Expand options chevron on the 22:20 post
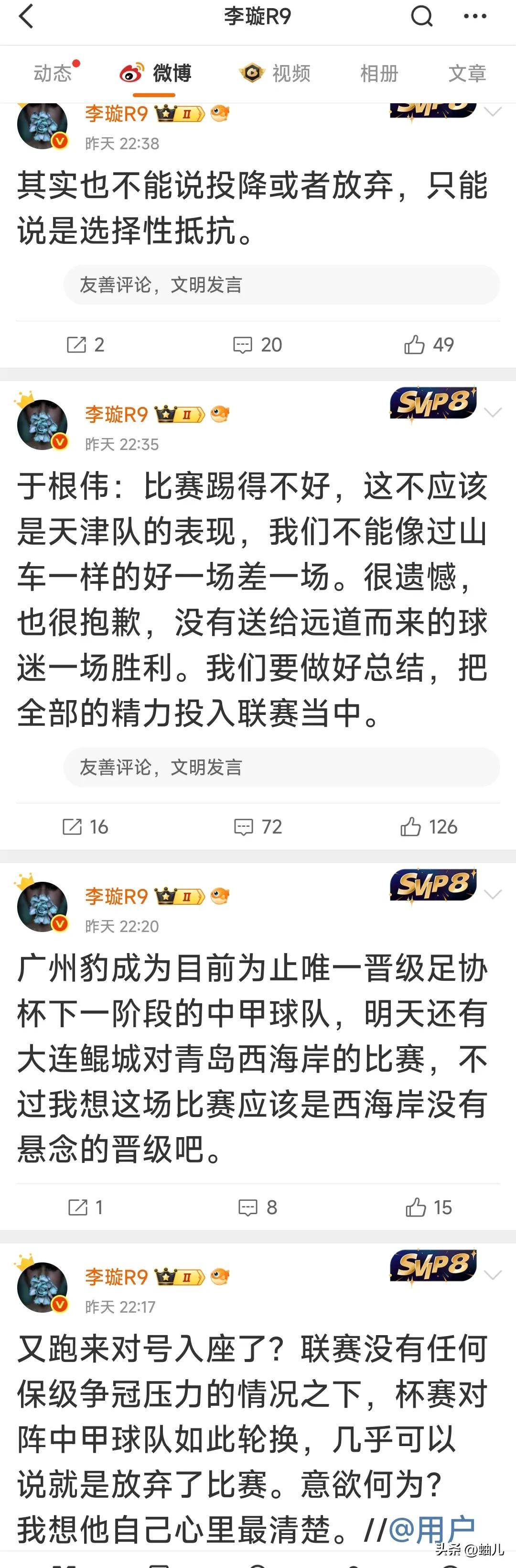 coord(492,894)
